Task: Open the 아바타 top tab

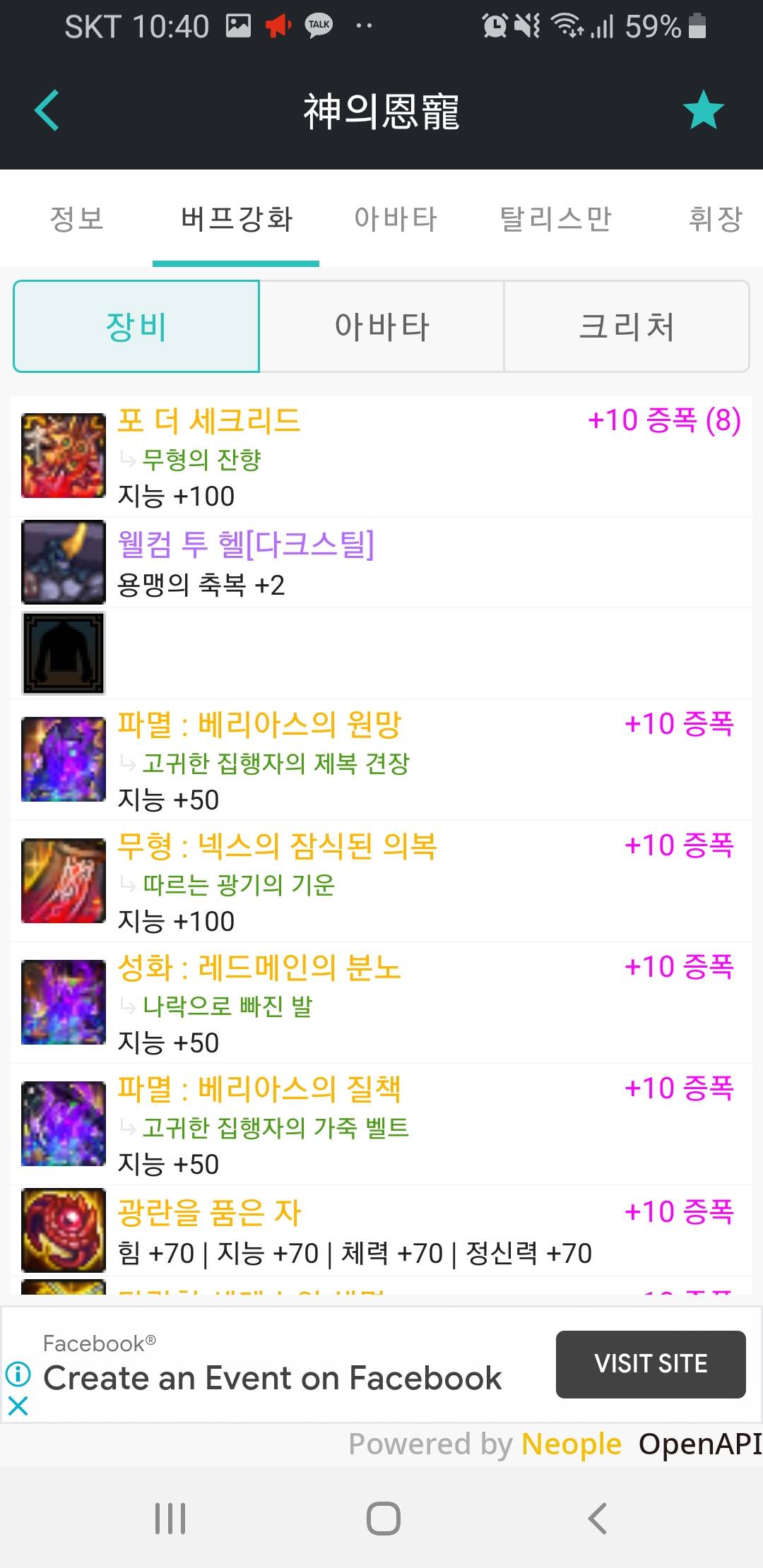Action: [x=396, y=218]
